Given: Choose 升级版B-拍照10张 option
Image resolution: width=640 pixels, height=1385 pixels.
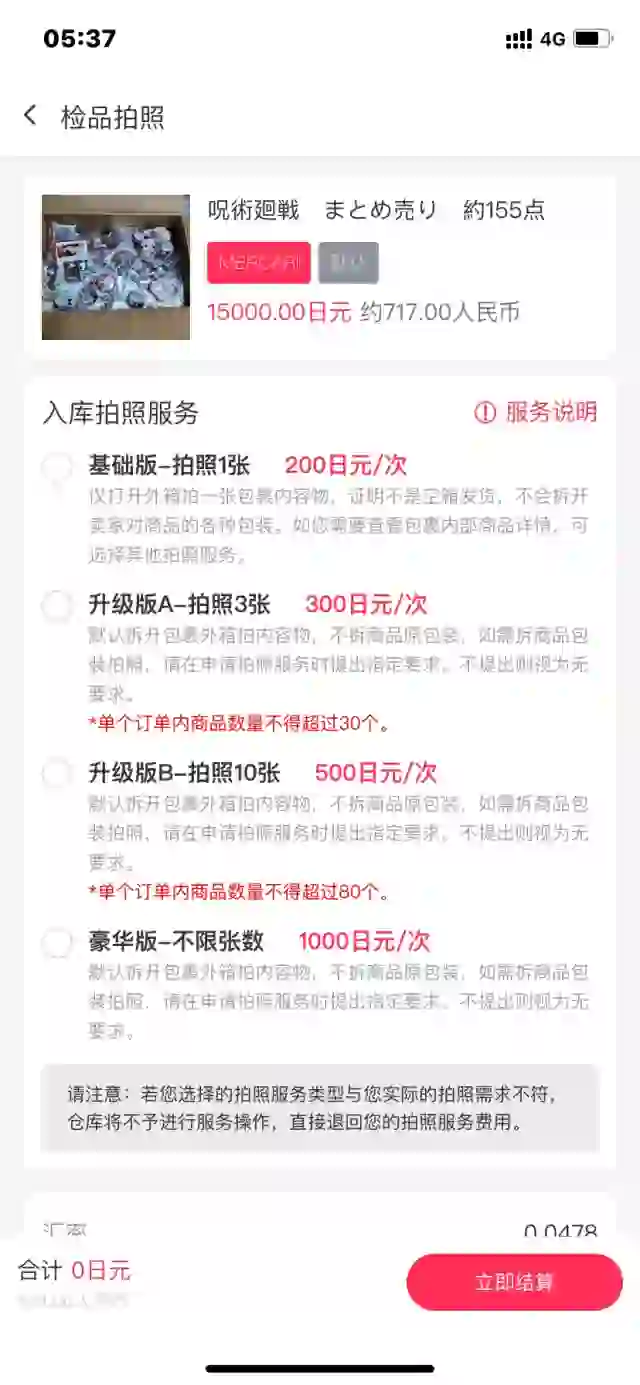Looking at the screenshot, I should point(57,773).
